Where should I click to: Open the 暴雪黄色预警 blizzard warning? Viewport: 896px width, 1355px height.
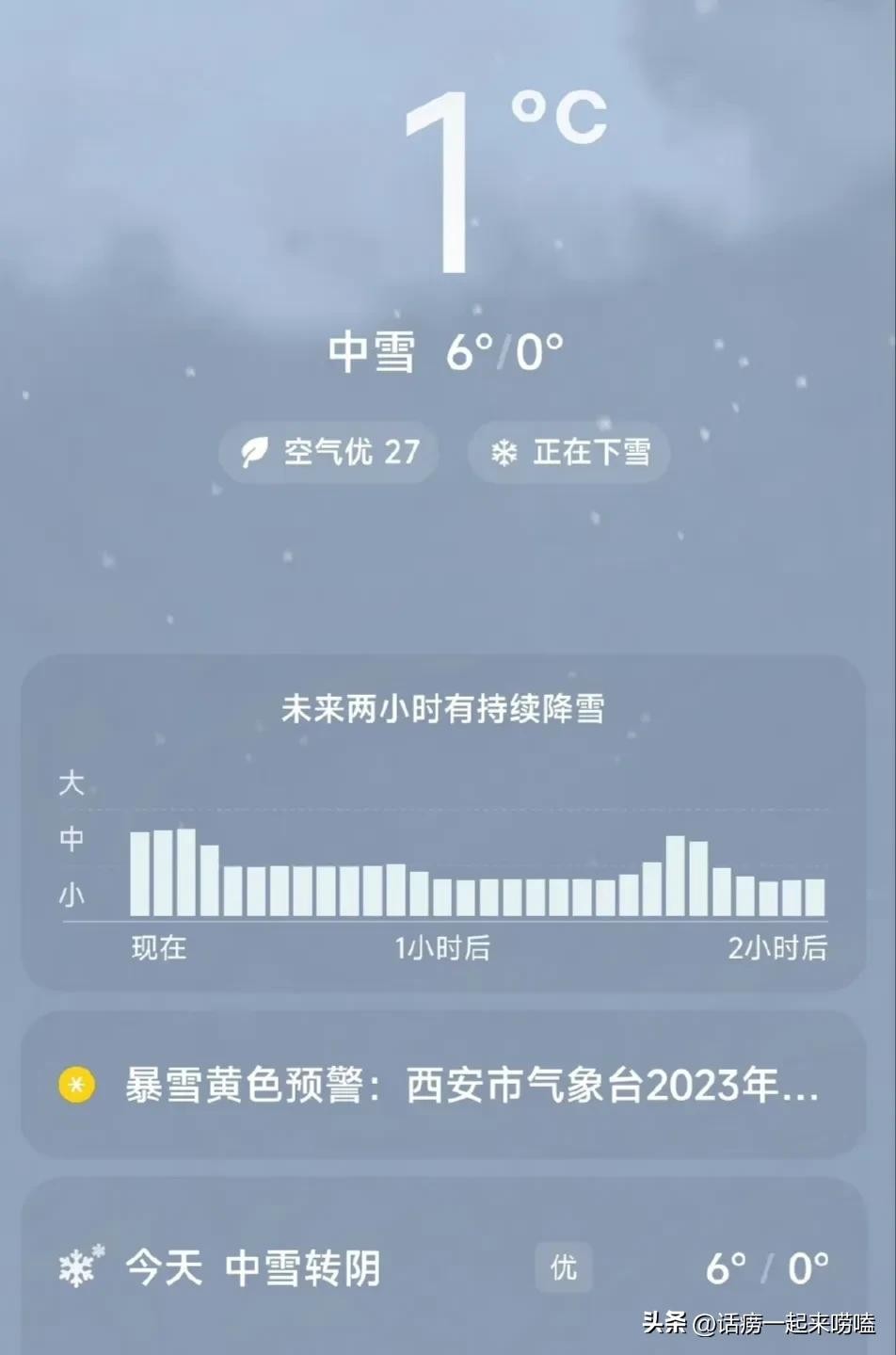(x=442, y=1086)
